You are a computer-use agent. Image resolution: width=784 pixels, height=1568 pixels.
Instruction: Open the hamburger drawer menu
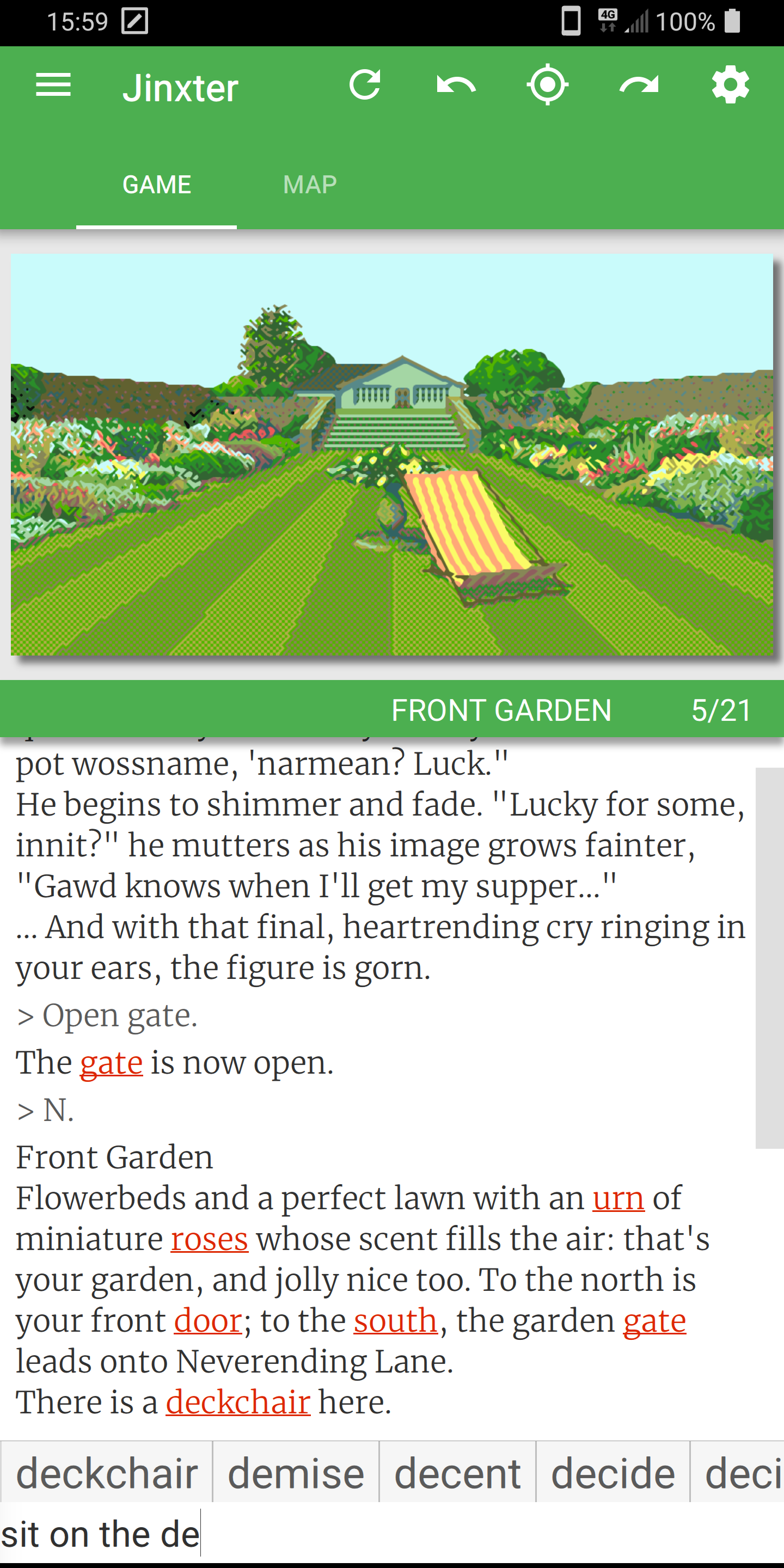(53, 84)
